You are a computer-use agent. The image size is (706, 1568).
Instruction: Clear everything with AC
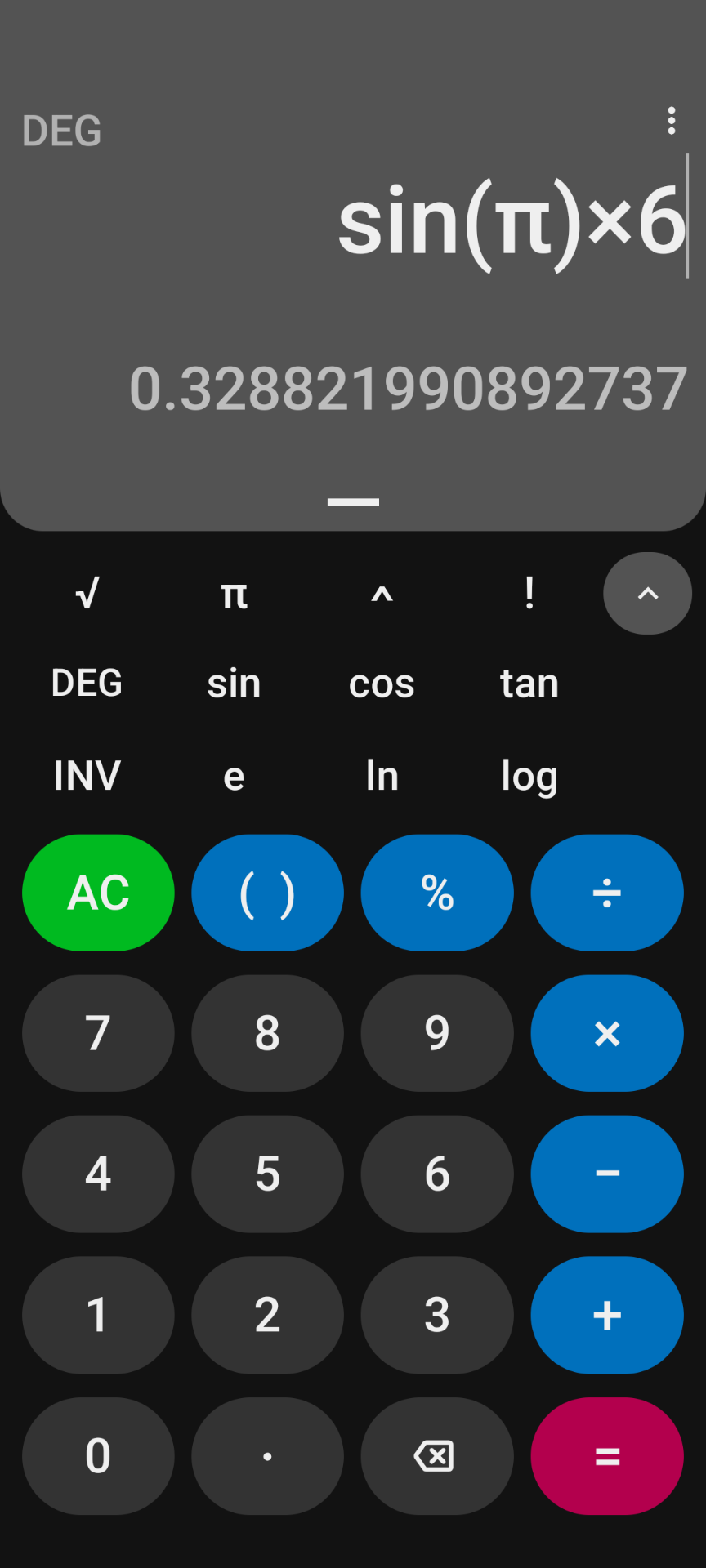point(98,893)
